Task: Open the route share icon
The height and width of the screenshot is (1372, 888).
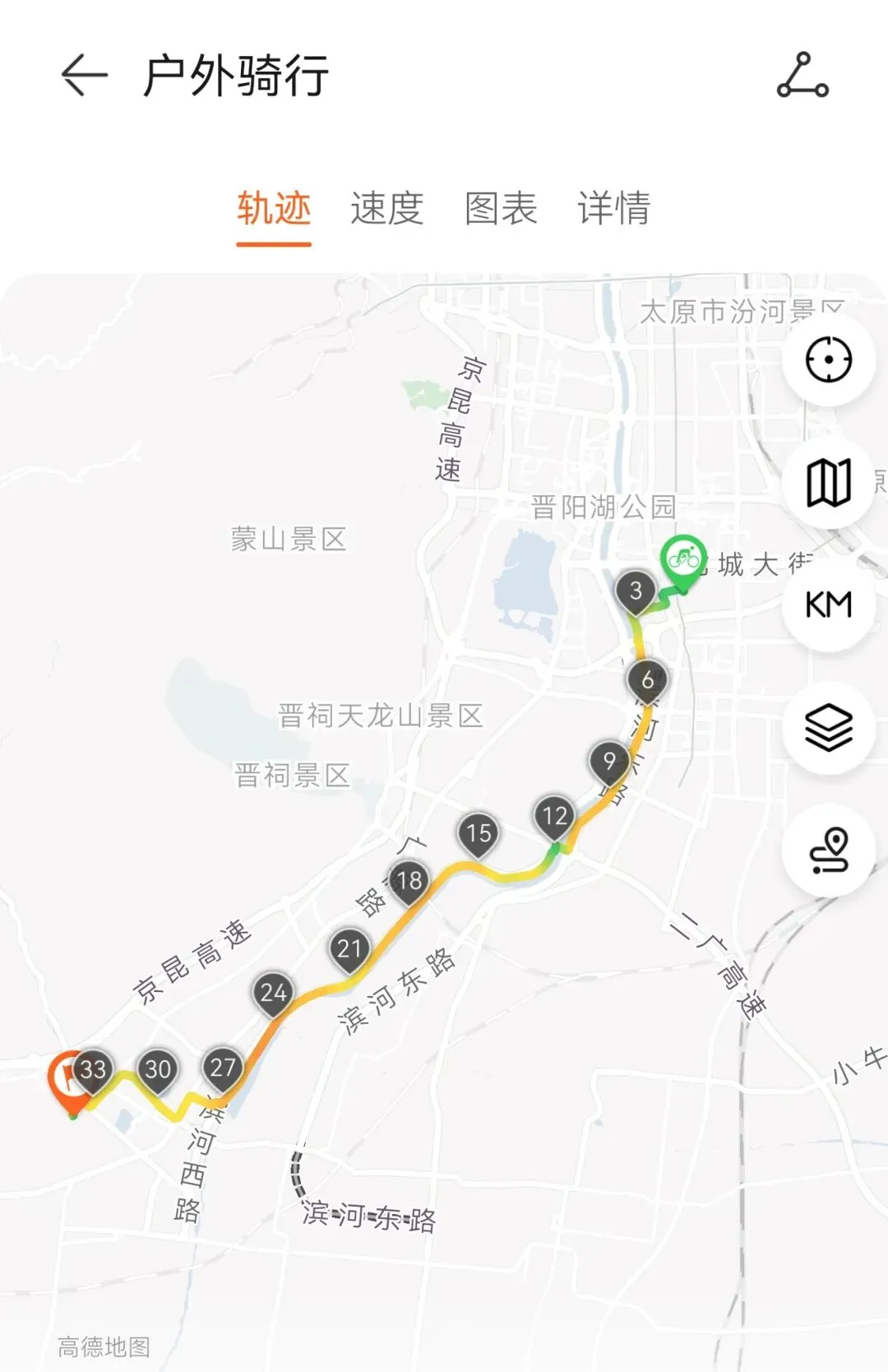Action: click(x=802, y=75)
